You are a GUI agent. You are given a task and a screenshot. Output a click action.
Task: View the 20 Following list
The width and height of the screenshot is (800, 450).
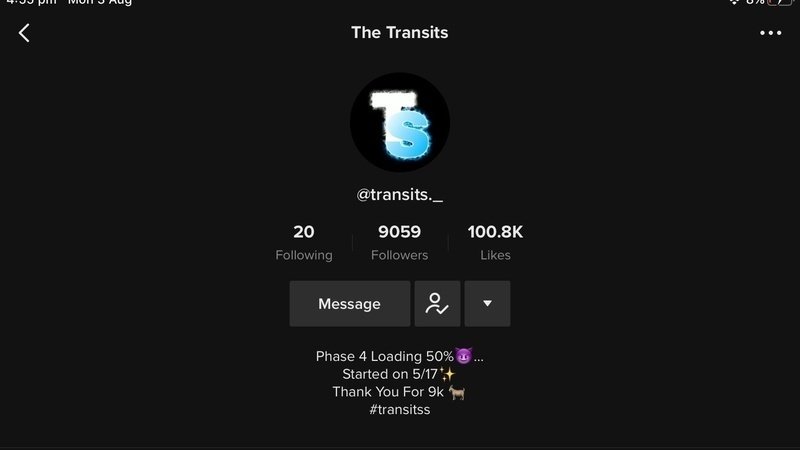point(304,242)
